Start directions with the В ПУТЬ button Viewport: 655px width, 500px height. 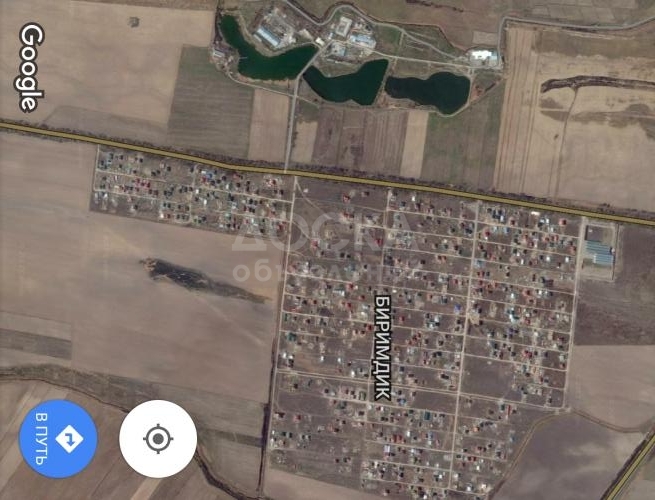click(x=58, y=438)
